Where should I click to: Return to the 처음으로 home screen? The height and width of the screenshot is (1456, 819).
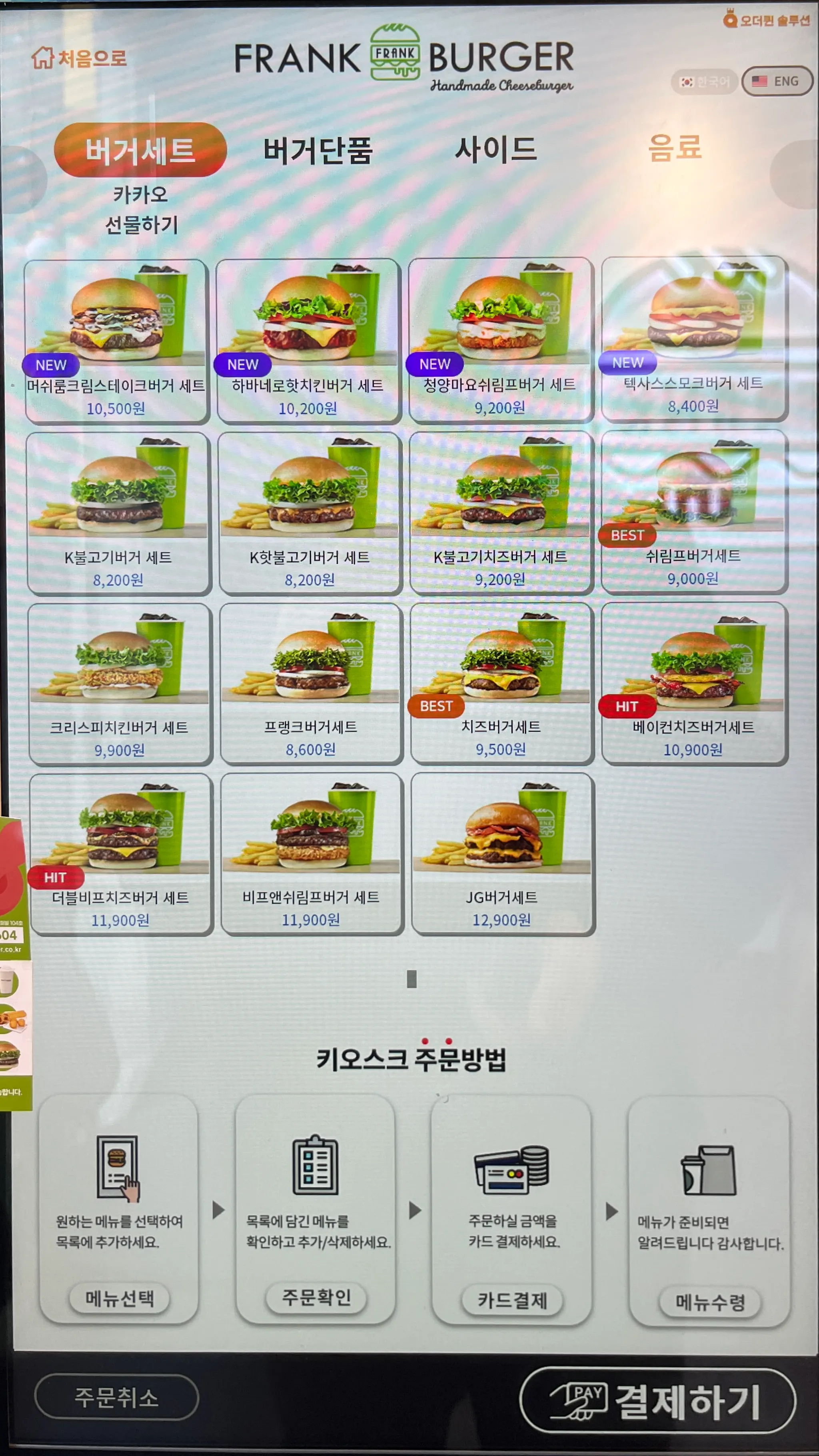(79, 58)
